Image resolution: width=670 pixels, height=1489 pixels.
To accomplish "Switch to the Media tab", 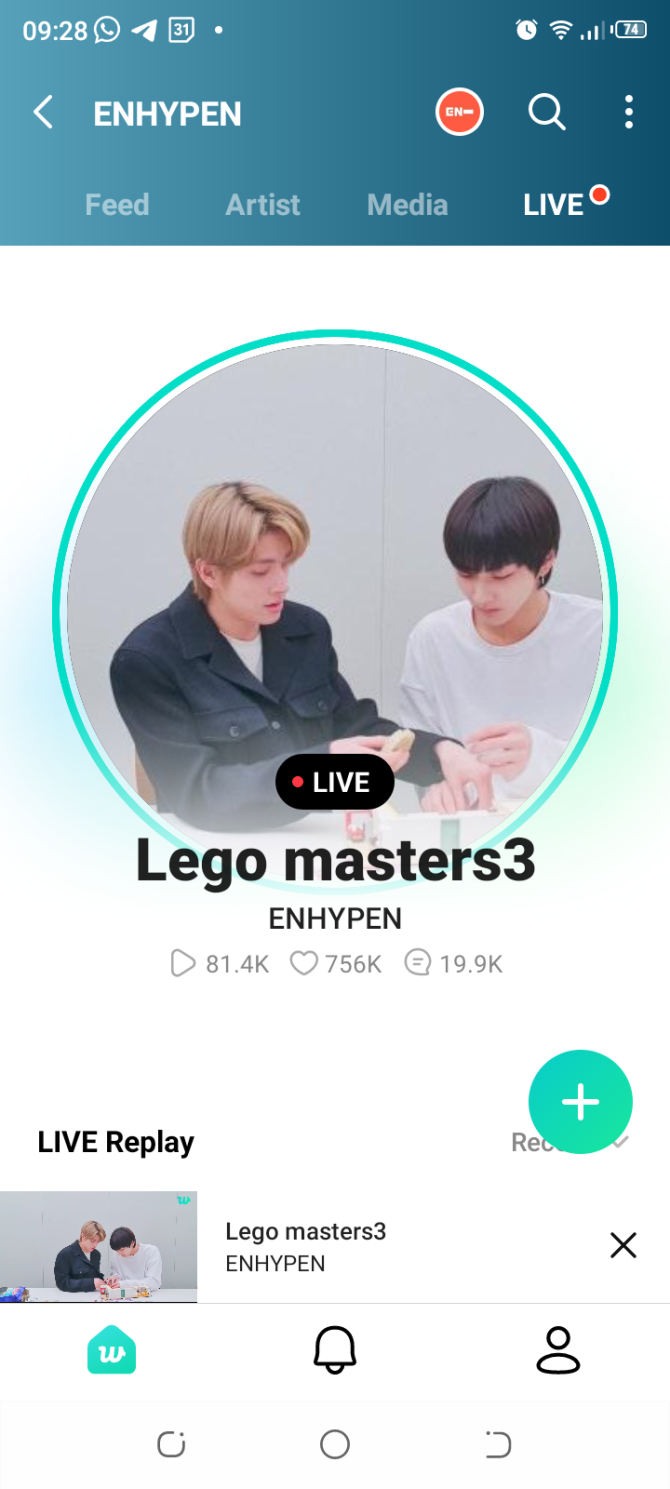I will 407,205.
